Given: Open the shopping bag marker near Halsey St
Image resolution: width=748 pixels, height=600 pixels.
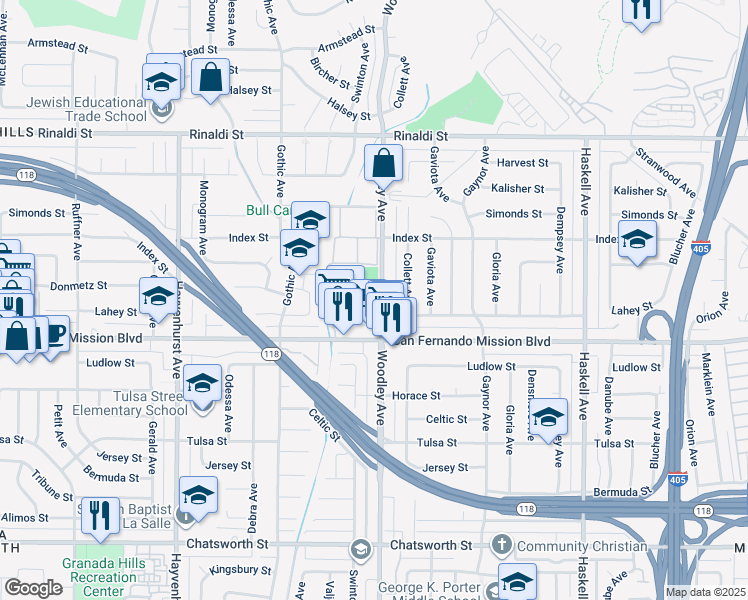Looking at the screenshot, I should point(210,79).
